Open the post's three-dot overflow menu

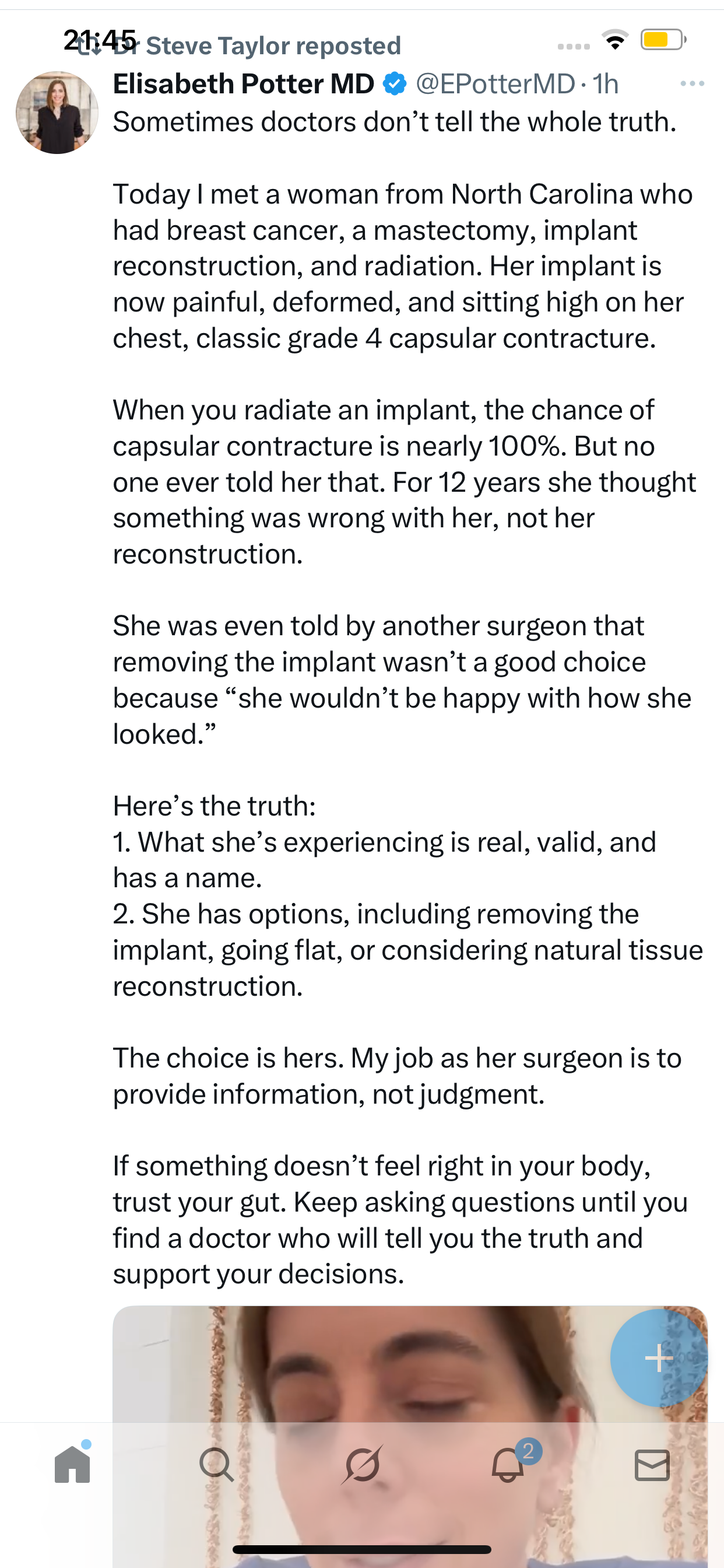[692, 83]
